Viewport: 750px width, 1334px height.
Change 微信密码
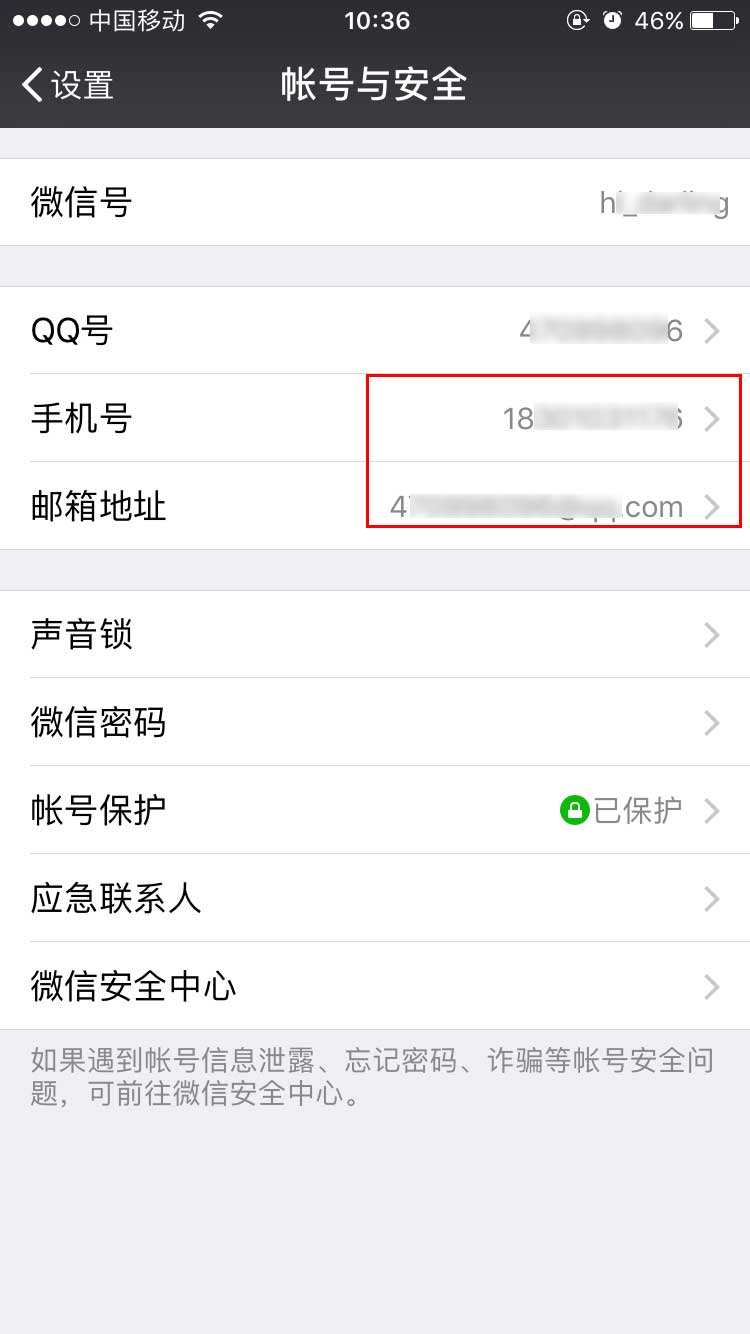pos(375,722)
